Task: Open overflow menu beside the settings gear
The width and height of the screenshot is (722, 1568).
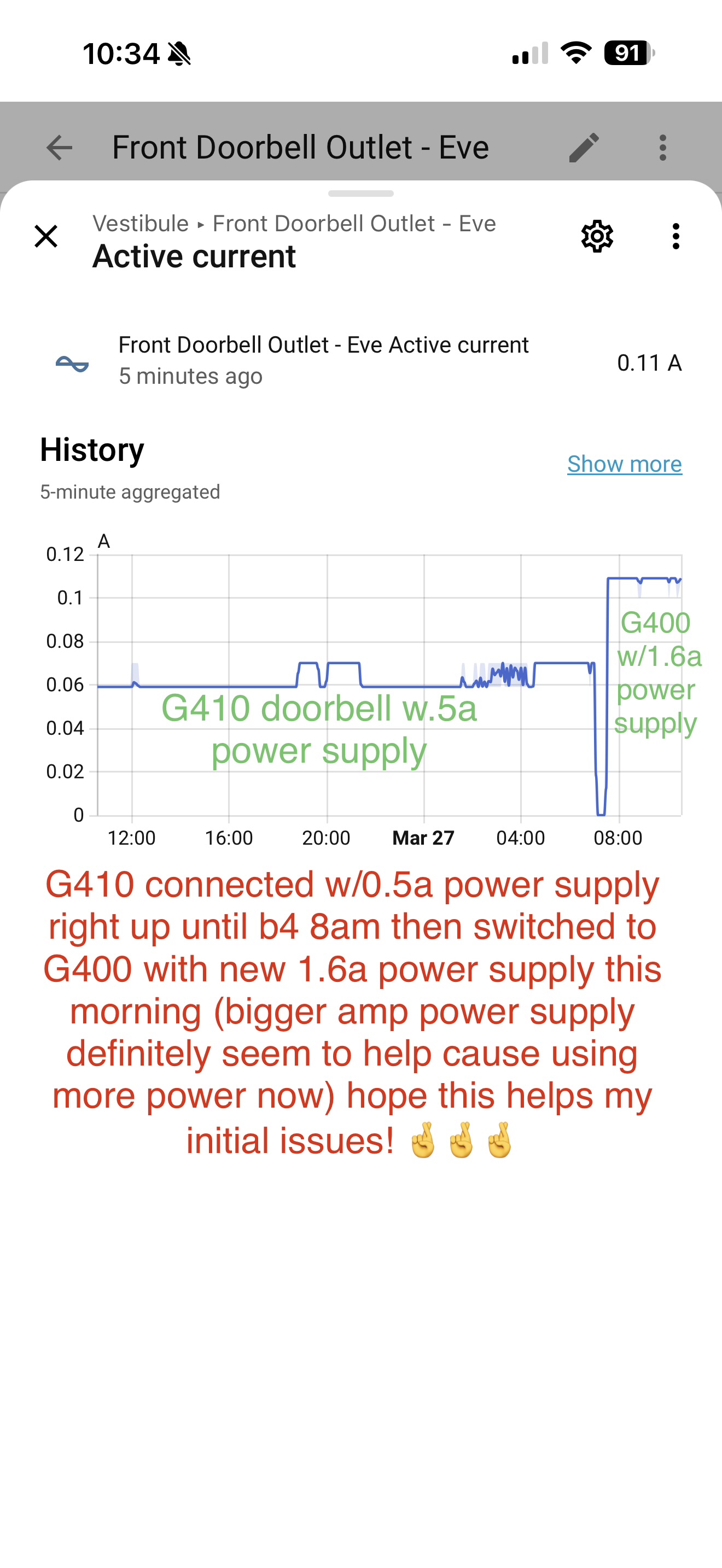Action: 675,236
